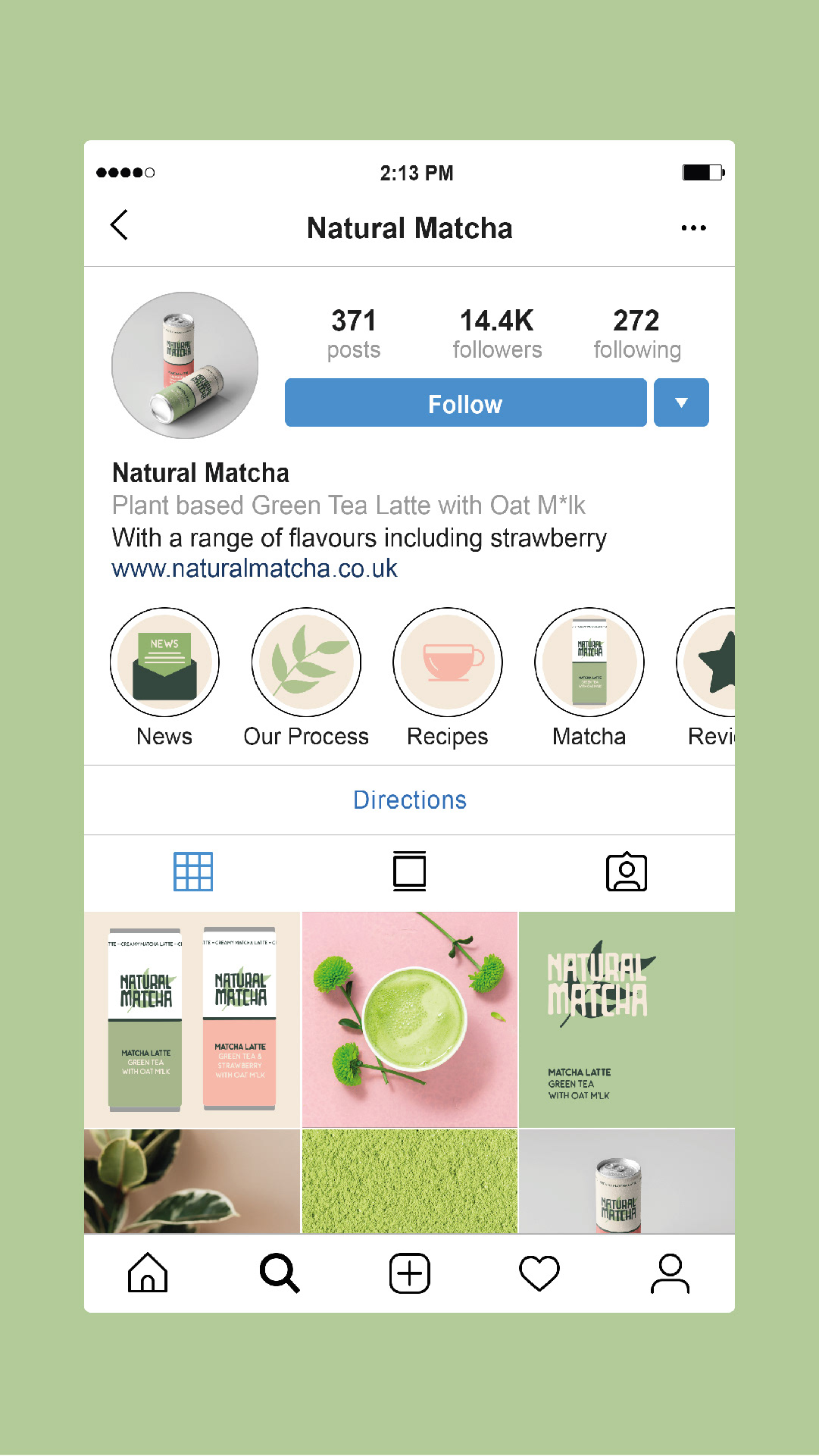Screen dimensions: 819x1456
Task: Open the www.naturalmatcha.co.uk link
Action: [255, 568]
